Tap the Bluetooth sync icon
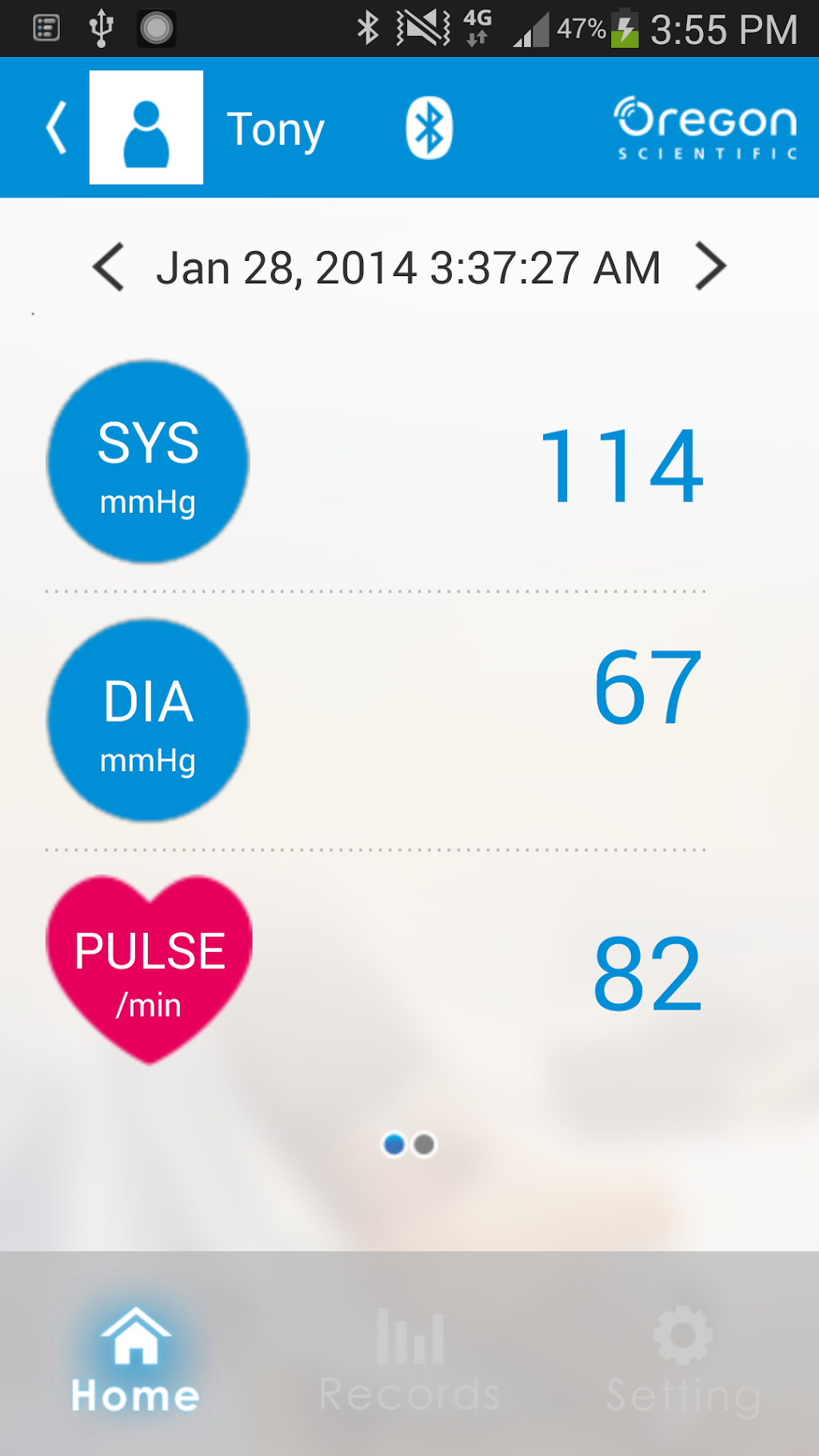819x1456 pixels. pyautogui.click(x=429, y=128)
